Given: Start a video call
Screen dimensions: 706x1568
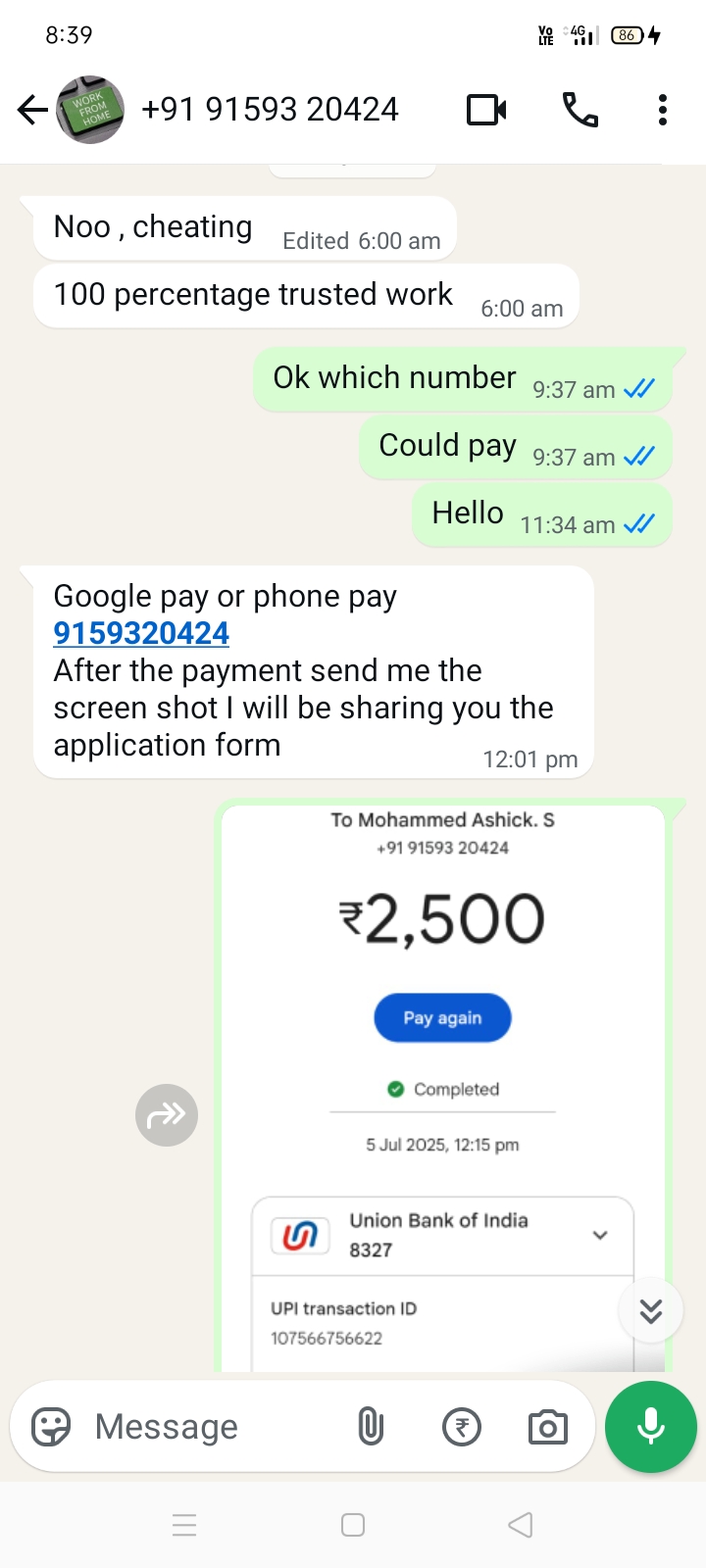Looking at the screenshot, I should (486, 110).
